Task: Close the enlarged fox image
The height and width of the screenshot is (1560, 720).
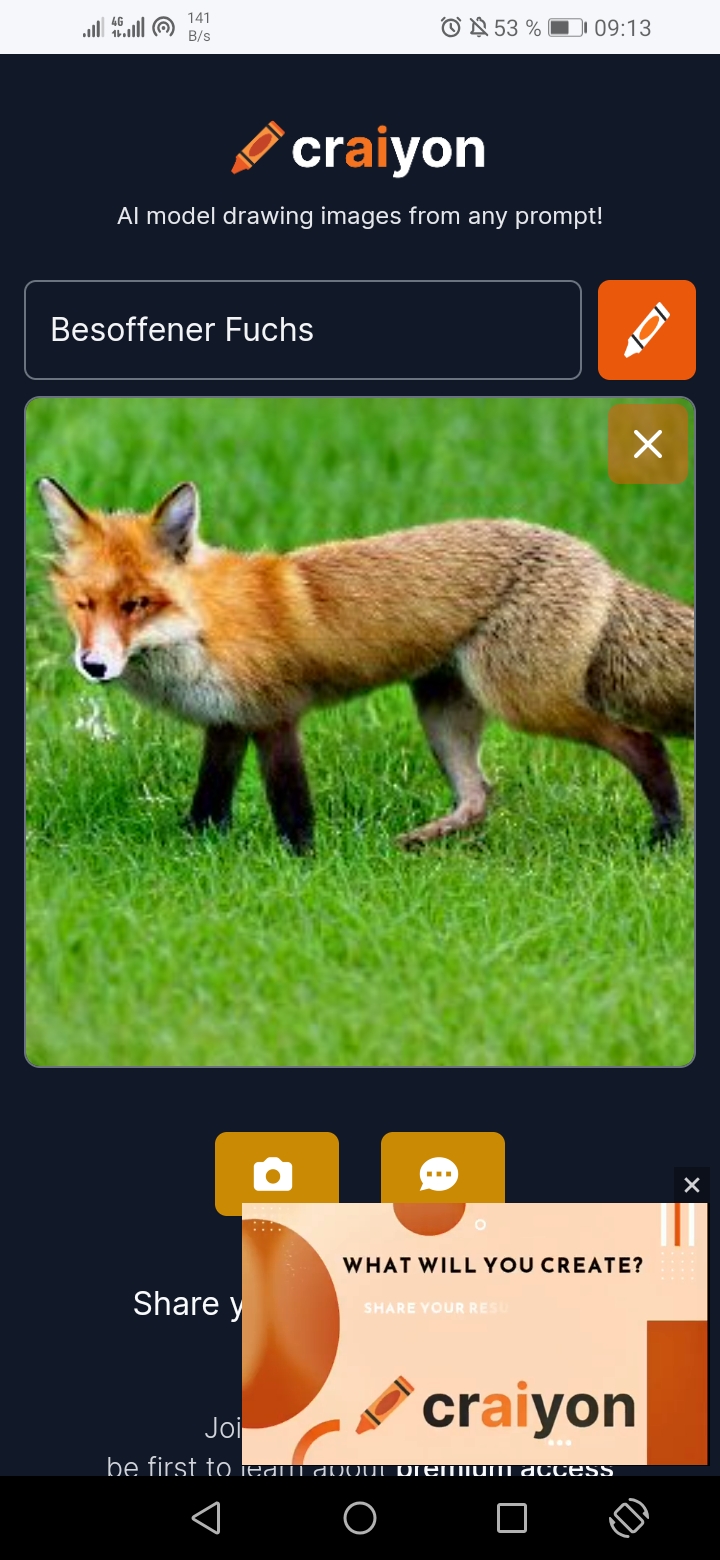Action: tap(648, 444)
